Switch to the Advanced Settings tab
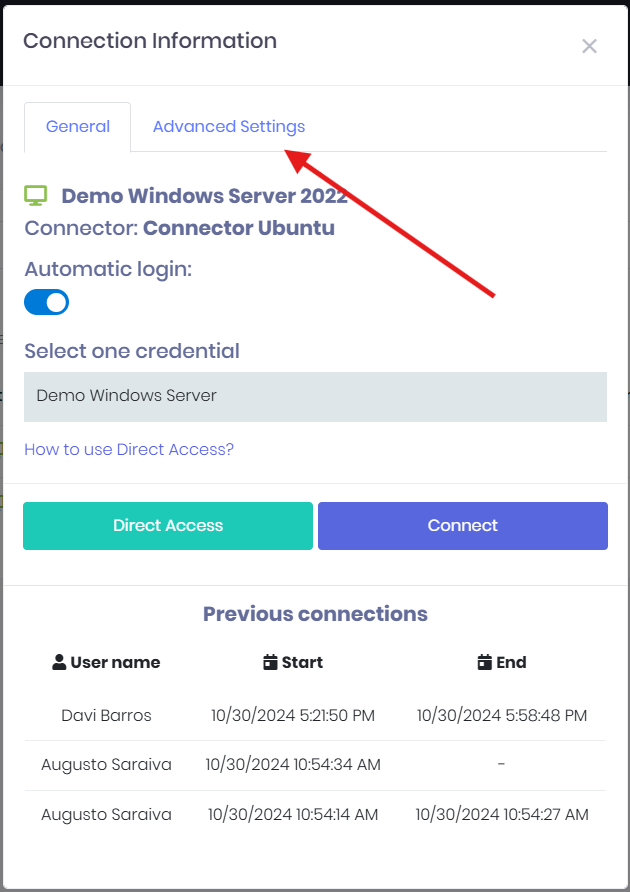 (228, 127)
